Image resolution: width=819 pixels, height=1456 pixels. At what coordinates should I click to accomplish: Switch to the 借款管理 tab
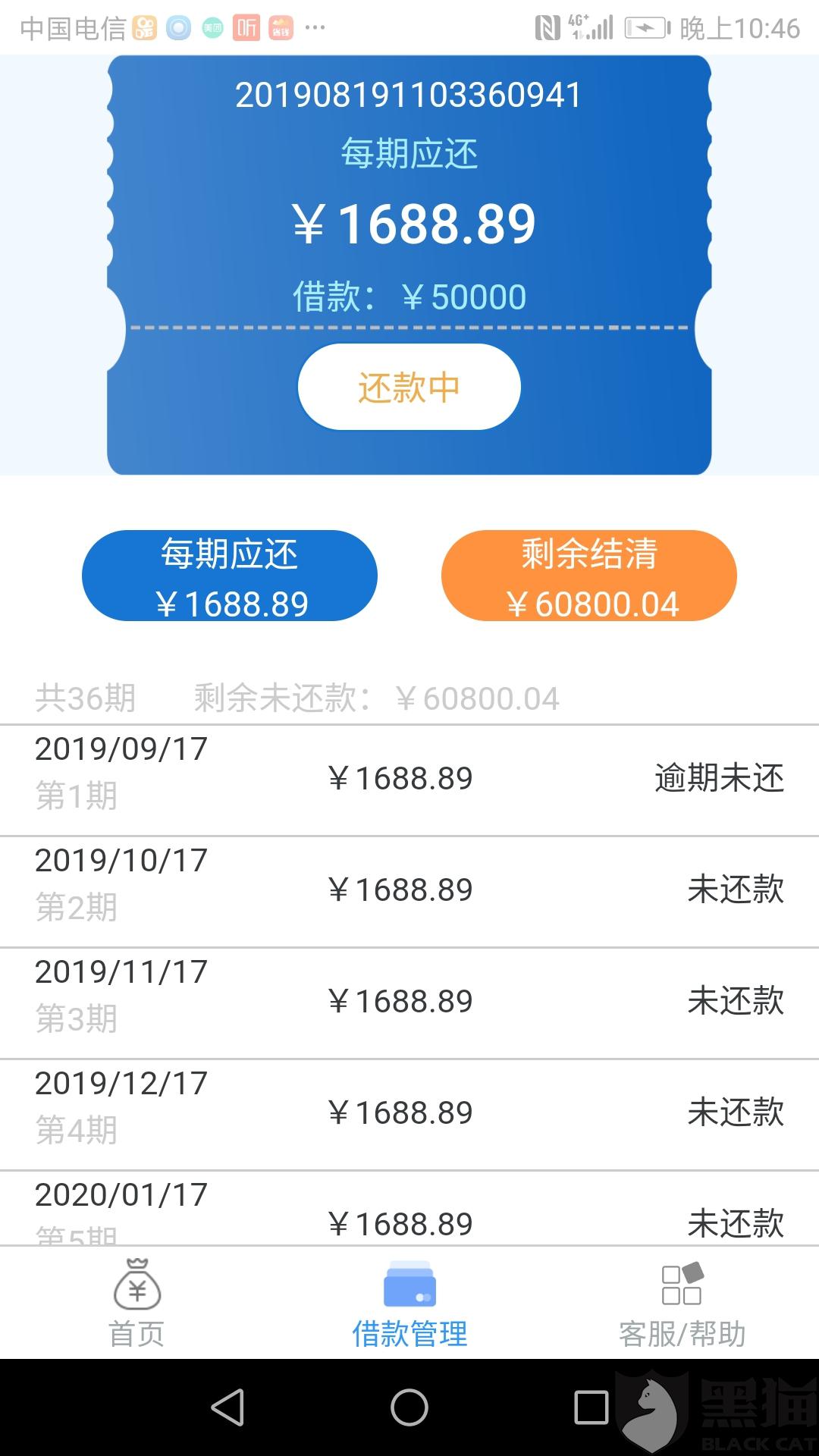click(409, 1303)
